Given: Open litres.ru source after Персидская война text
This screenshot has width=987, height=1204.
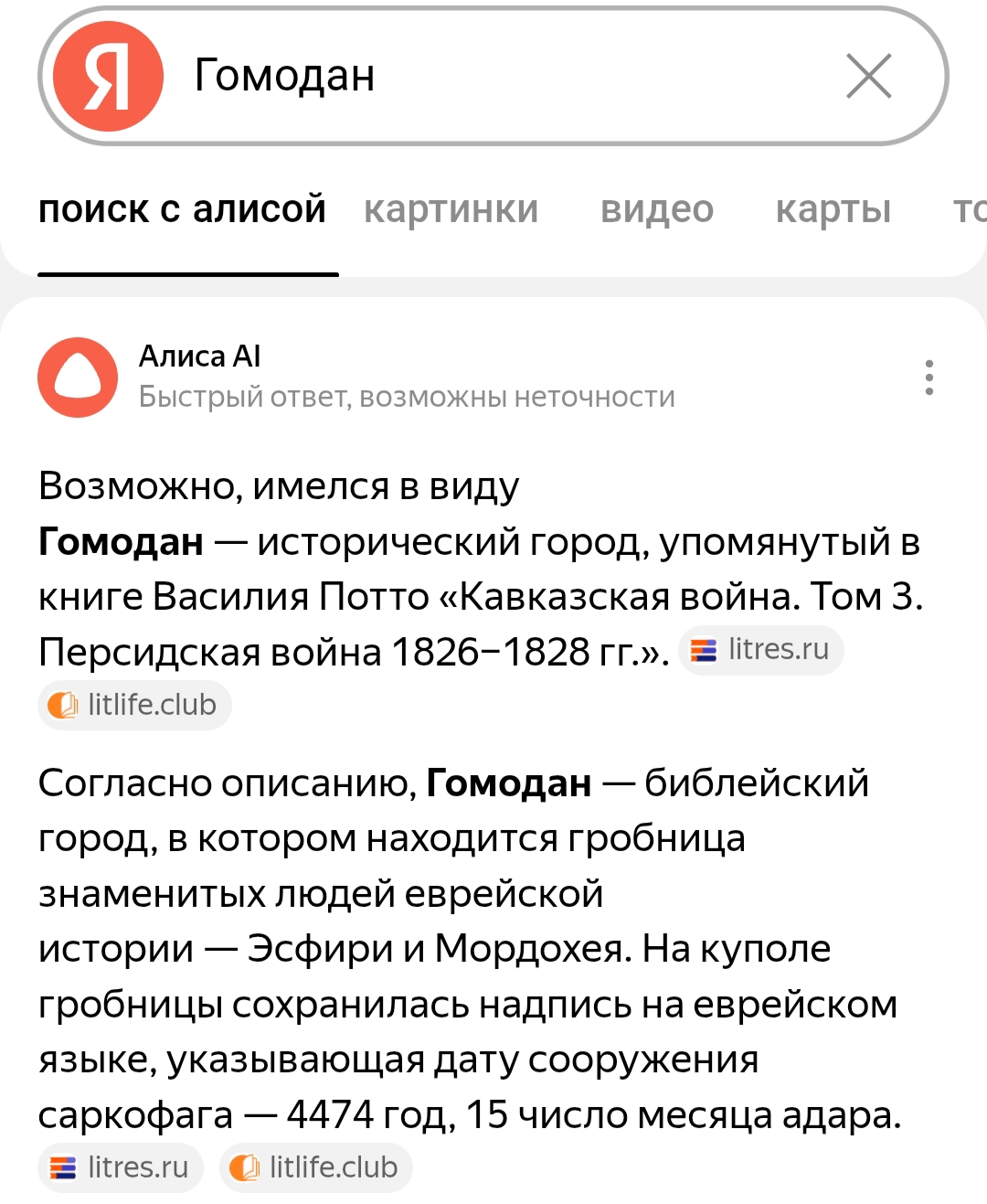Looking at the screenshot, I should (x=760, y=650).
